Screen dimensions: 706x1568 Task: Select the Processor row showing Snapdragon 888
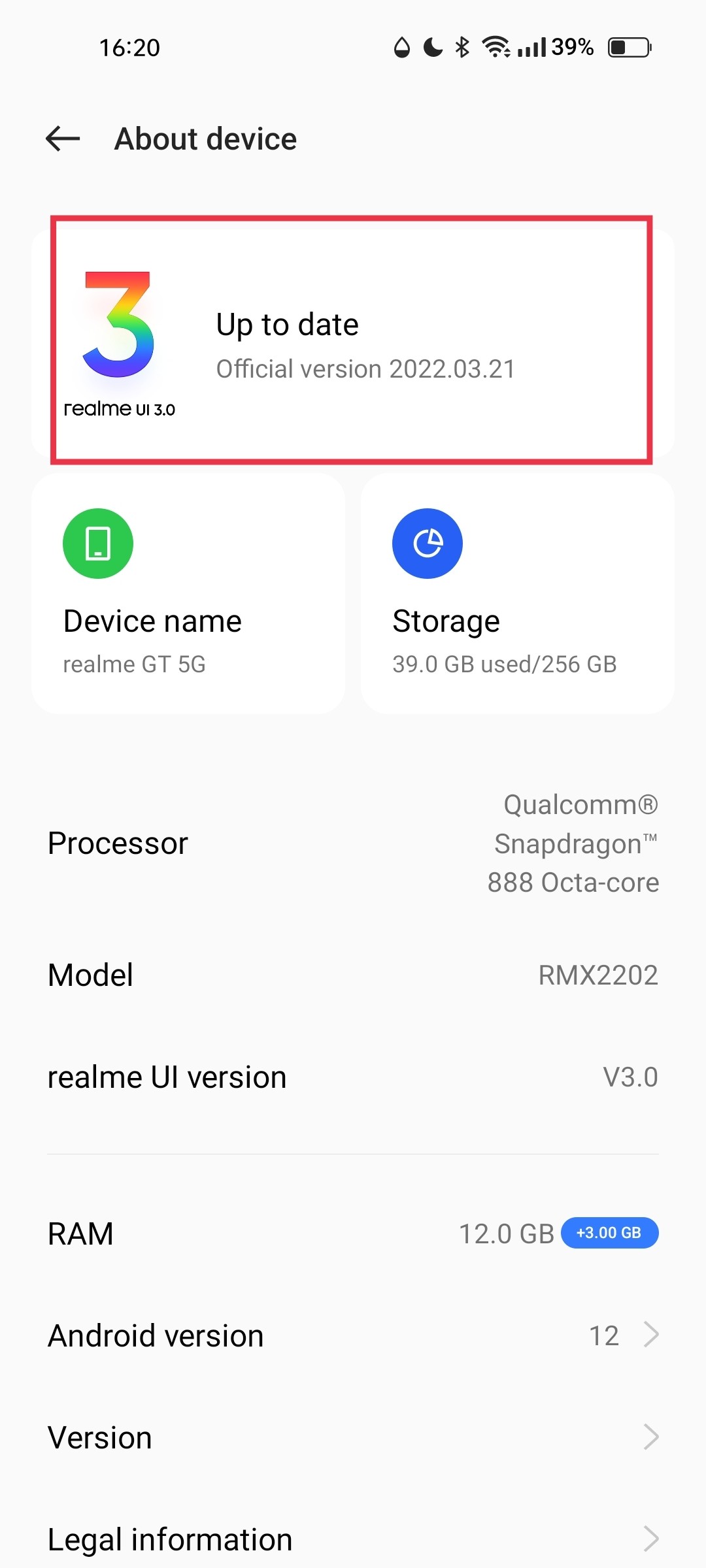pos(353,843)
